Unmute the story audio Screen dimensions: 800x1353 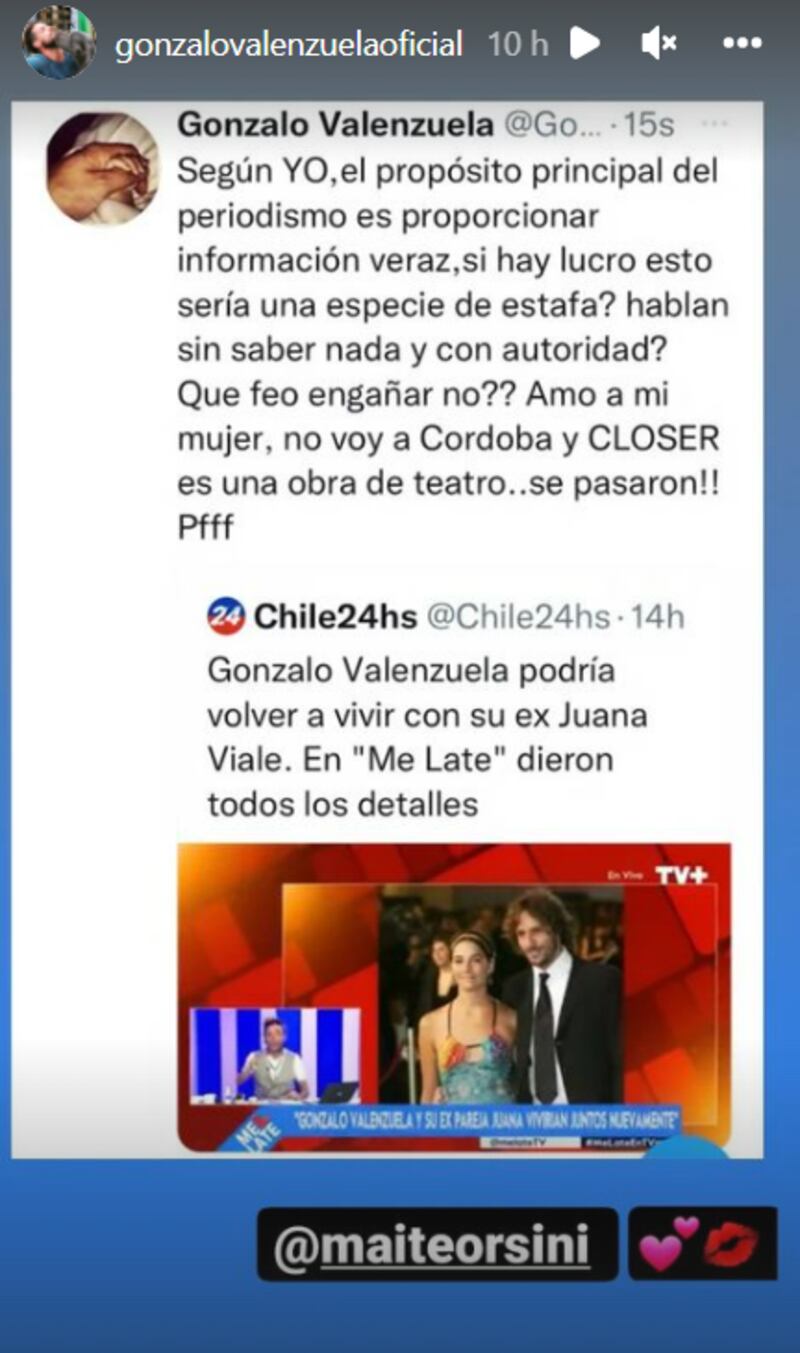658,43
